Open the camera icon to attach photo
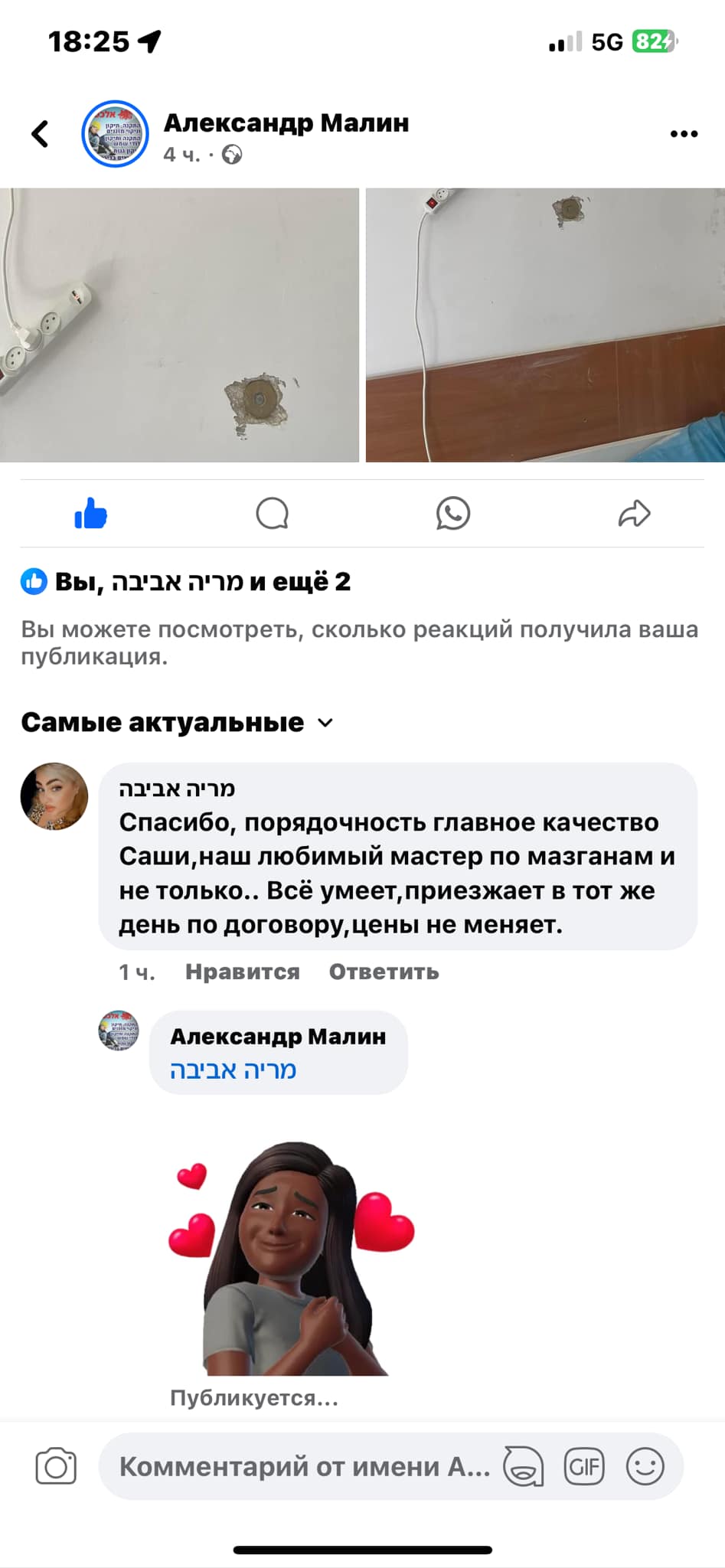 pyautogui.click(x=56, y=1466)
